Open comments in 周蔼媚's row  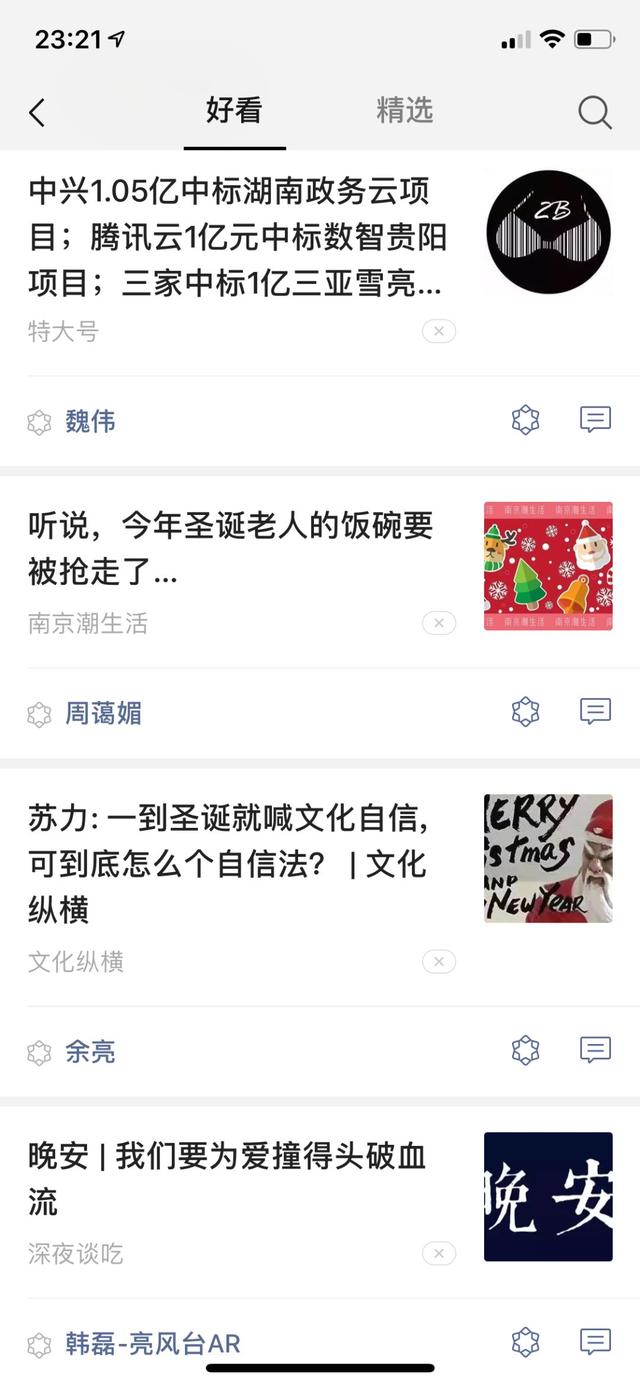point(595,712)
